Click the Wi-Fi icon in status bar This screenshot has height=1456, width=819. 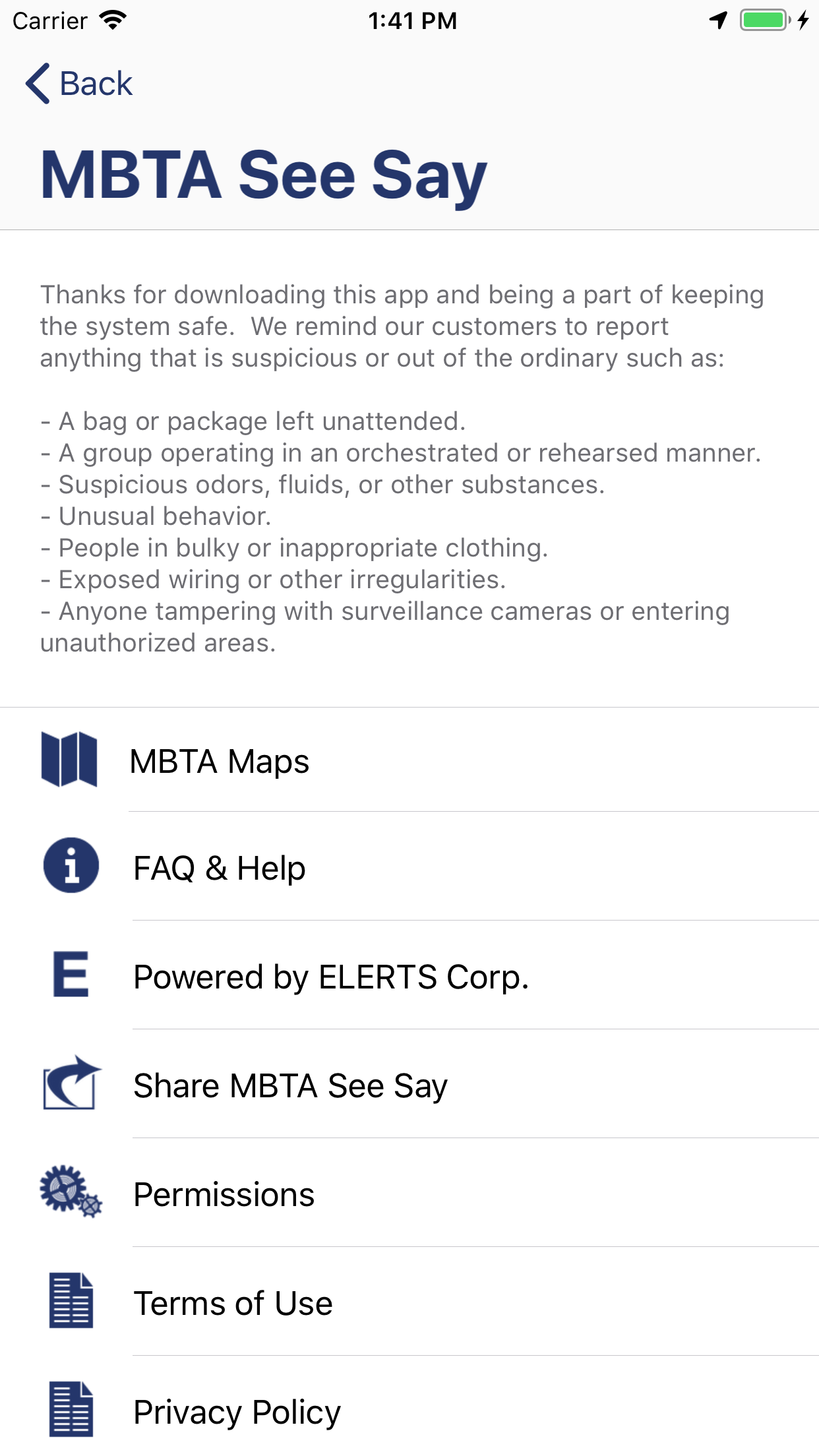[111, 20]
